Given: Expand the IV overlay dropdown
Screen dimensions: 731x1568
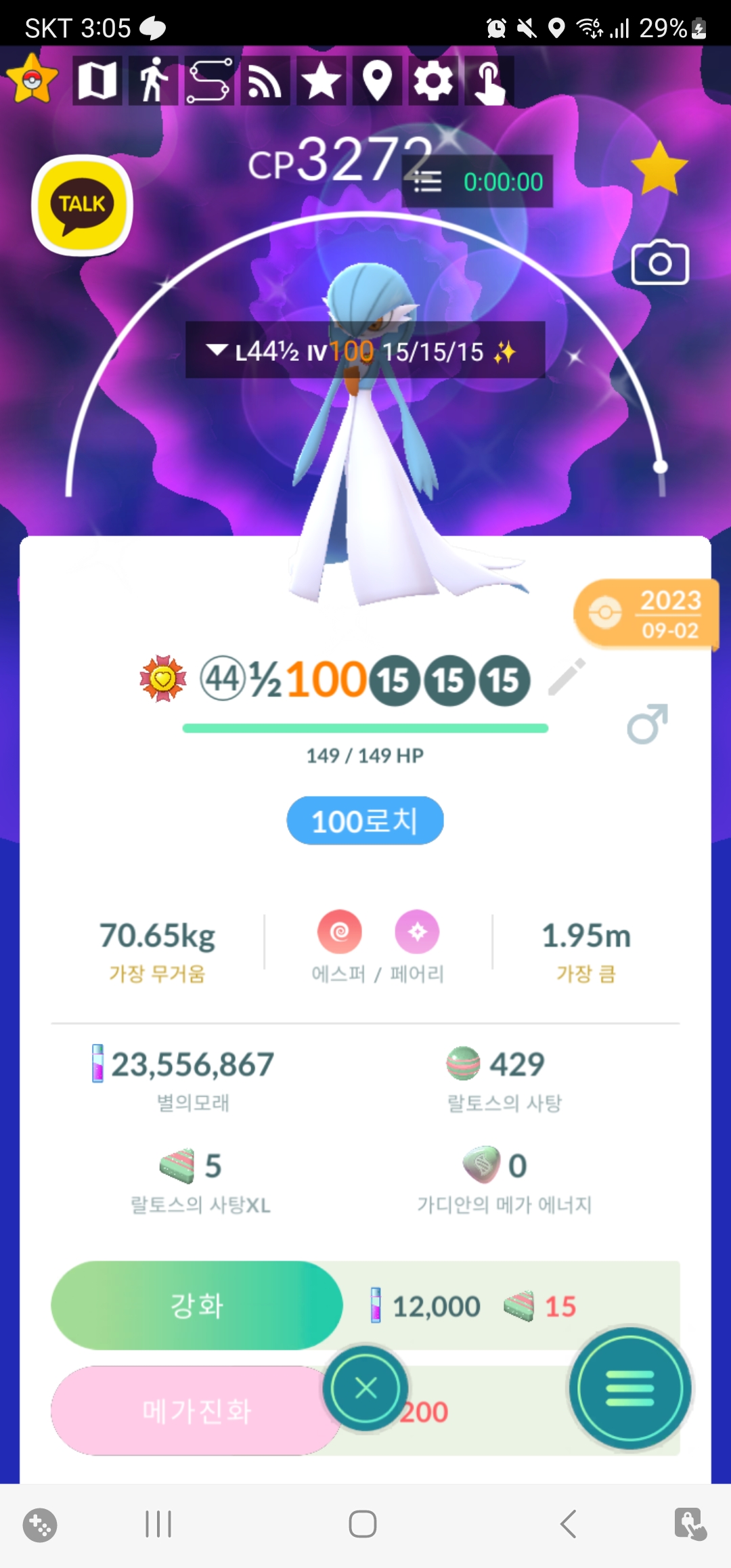Looking at the screenshot, I should coord(217,350).
